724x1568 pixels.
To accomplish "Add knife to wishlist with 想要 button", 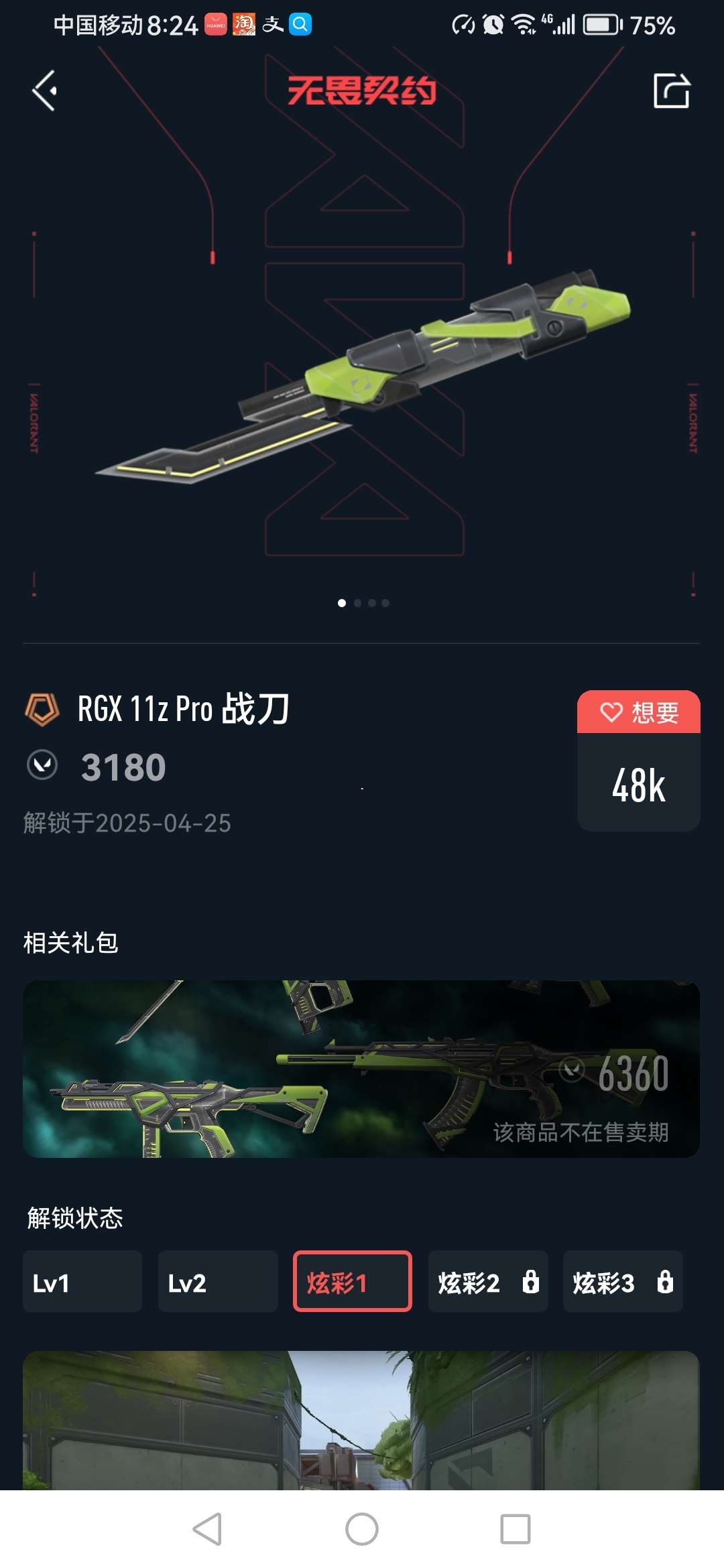I will pos(638,712).
